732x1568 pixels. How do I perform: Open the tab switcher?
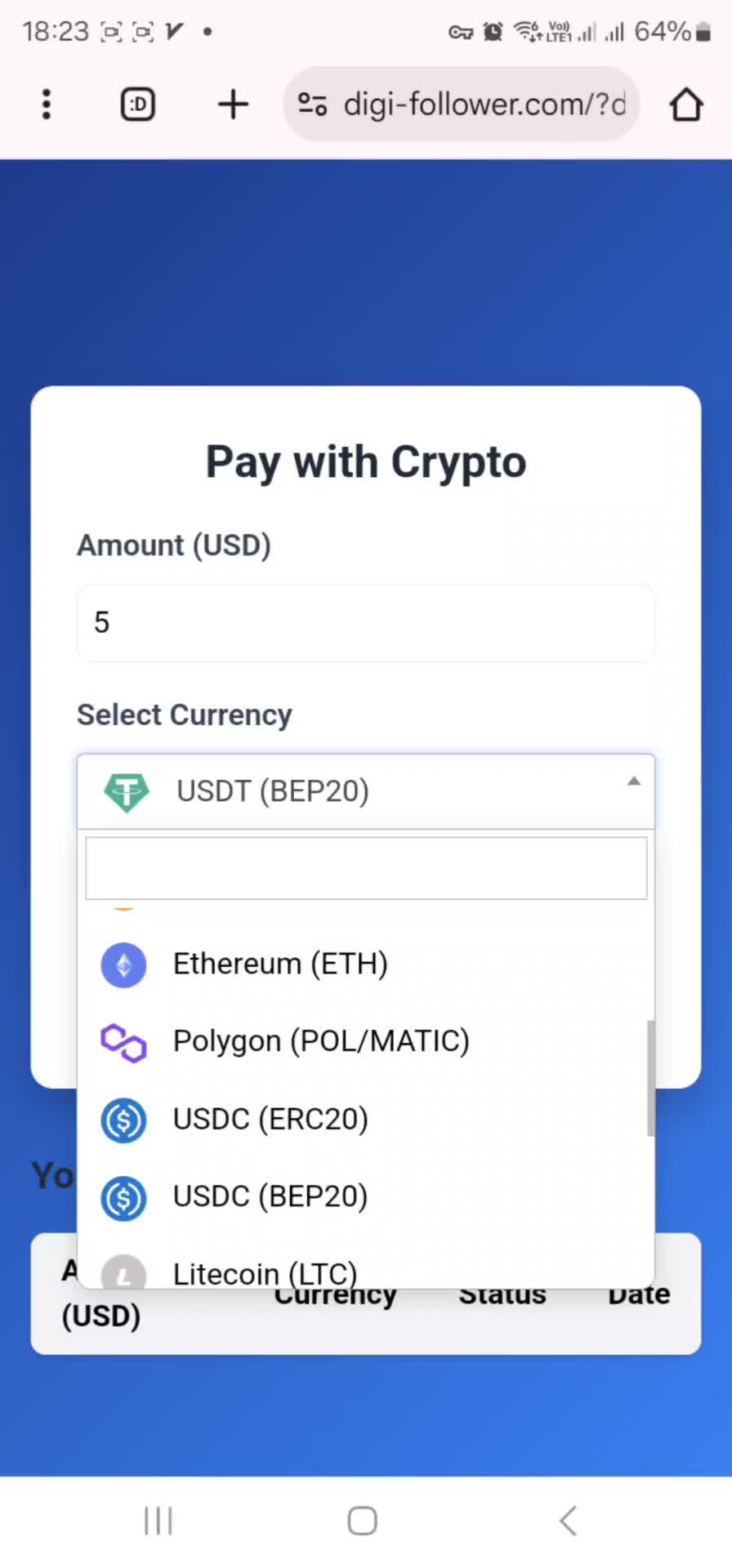(x=137, y=105)
